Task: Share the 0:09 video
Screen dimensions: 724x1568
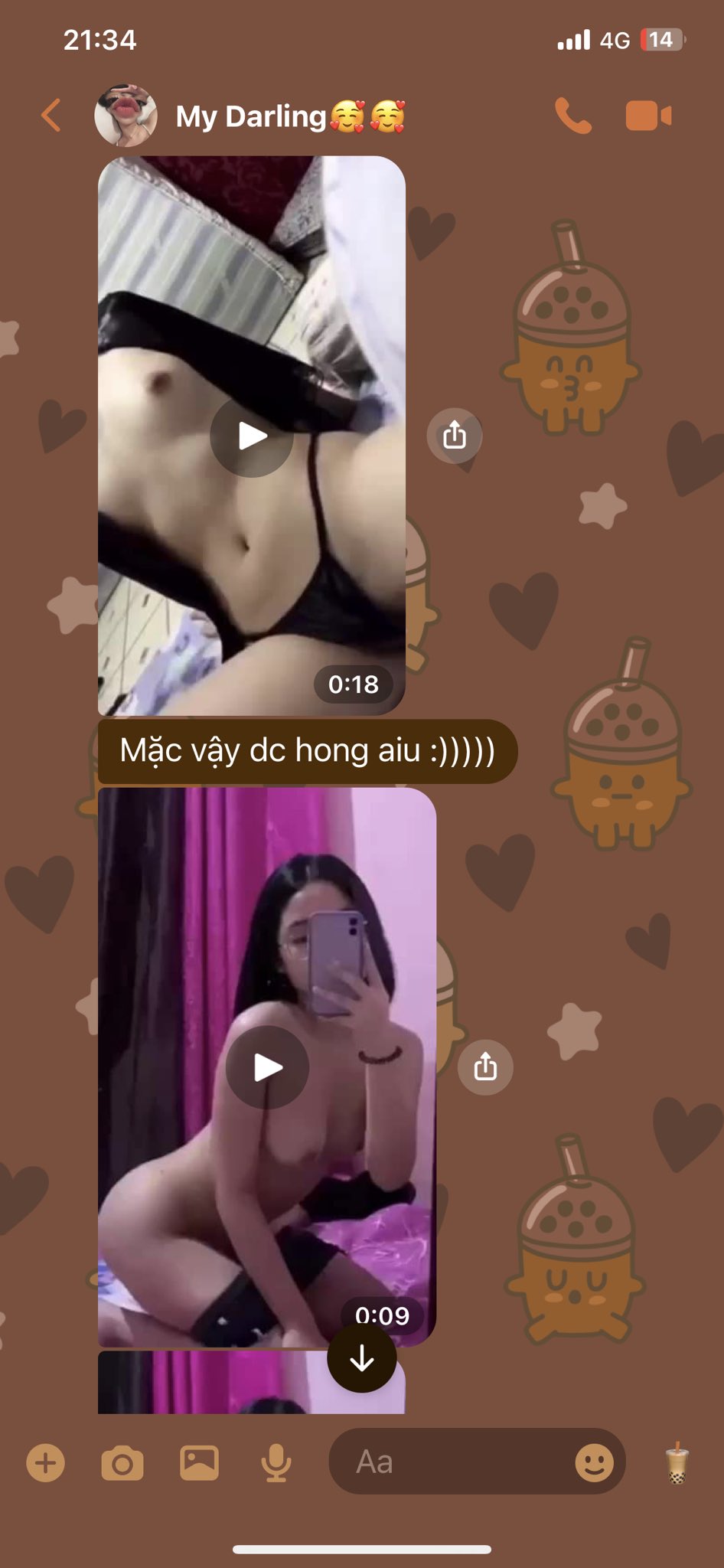Action: 485,1067
